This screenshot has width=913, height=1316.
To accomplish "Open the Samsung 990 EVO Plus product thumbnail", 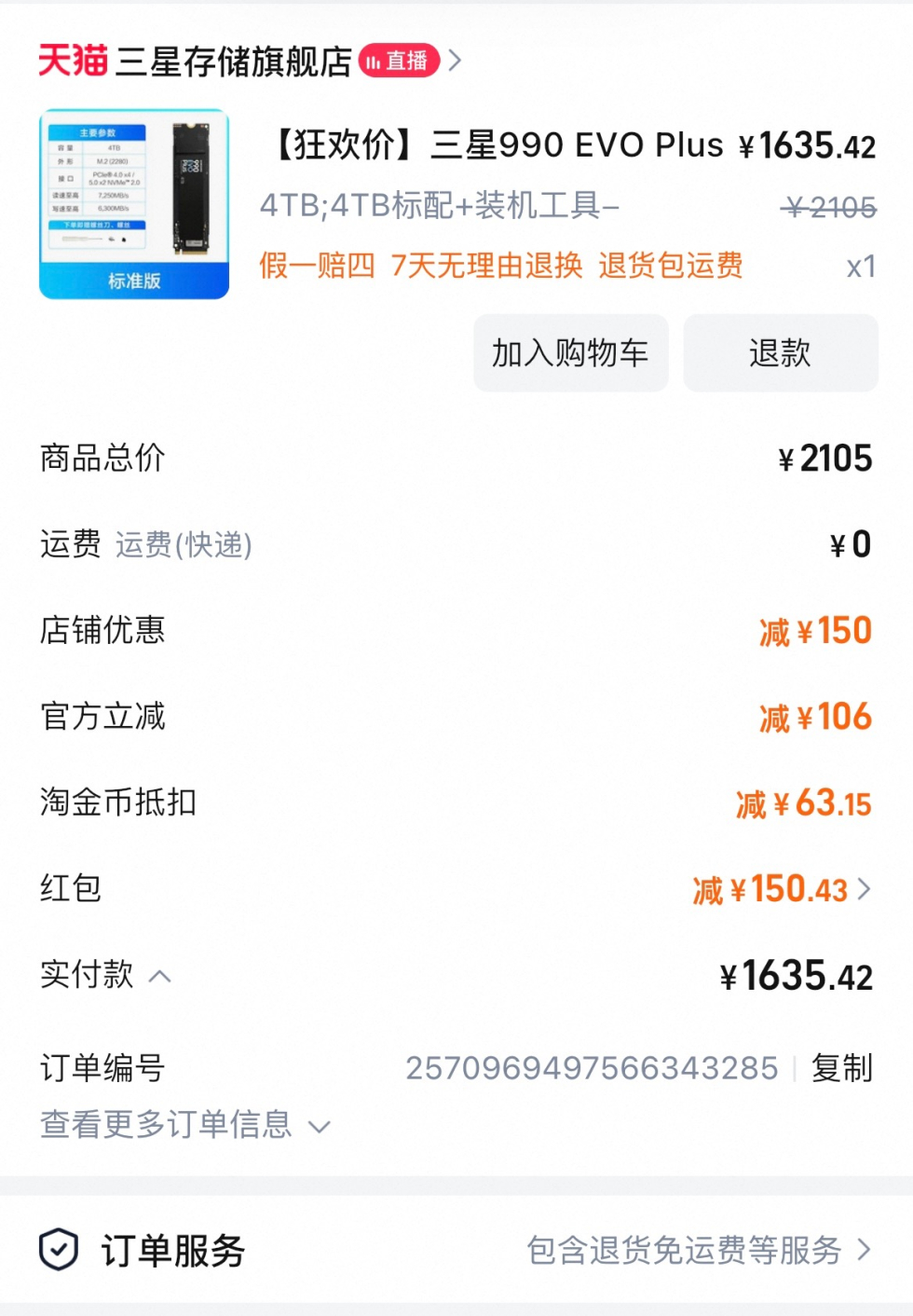I will tap(134, 204).
